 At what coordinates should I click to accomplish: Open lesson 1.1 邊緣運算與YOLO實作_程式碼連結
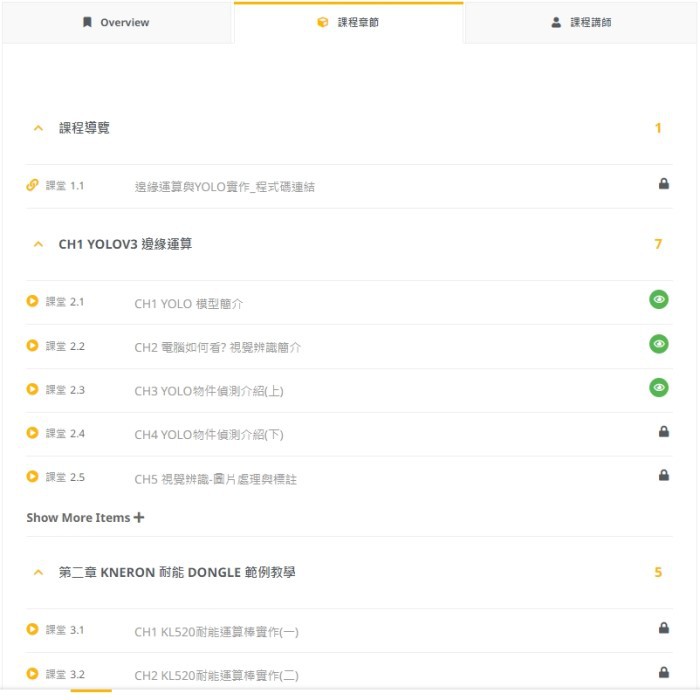224,186
